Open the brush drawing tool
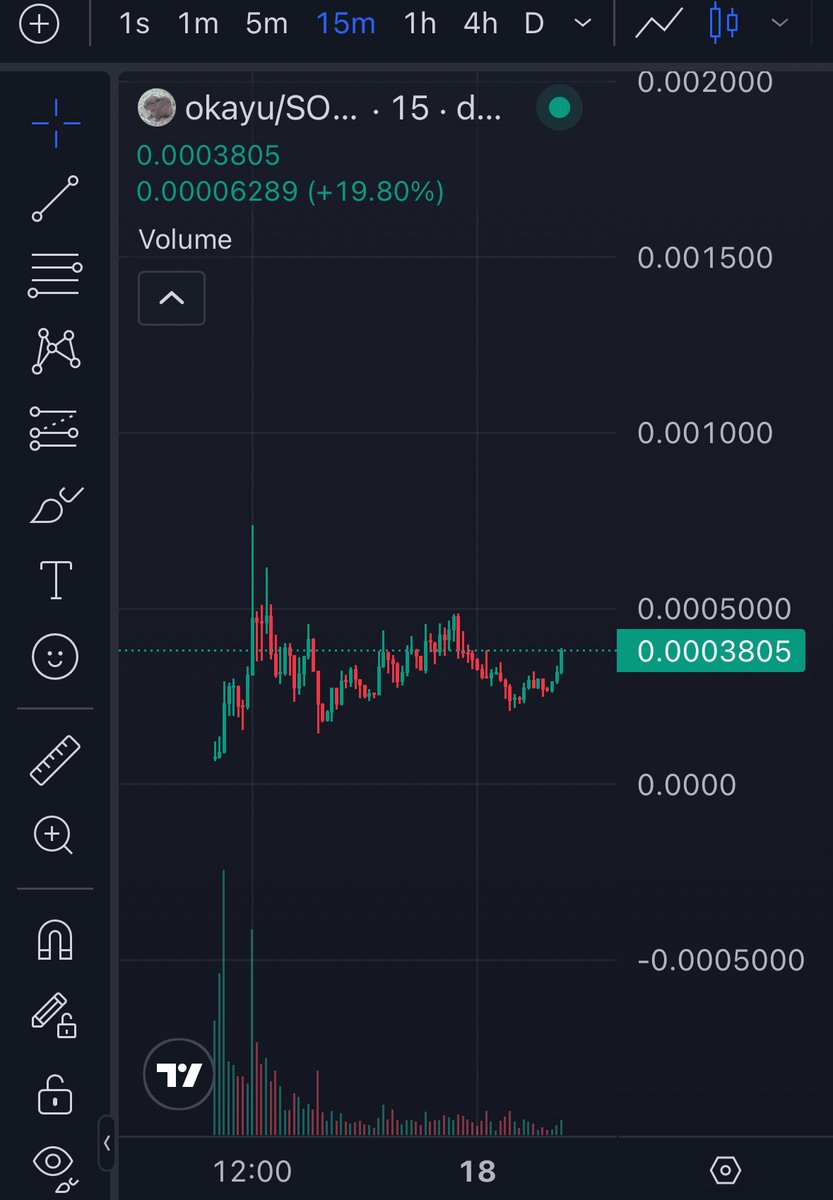This screenshot has height=1200, width=833. coord(55,506)
